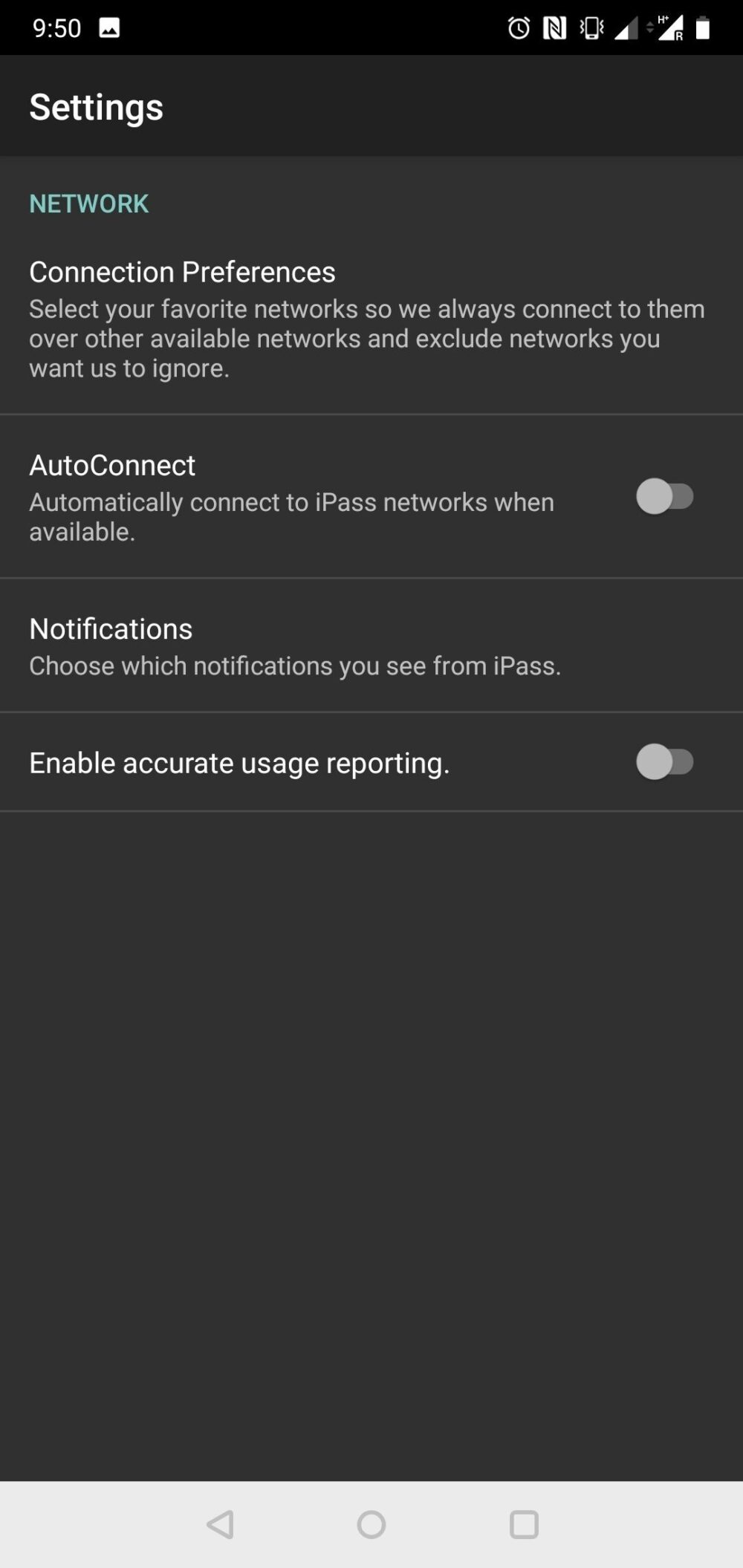The height and width of the screenshot is (1568, 743).
Task: Tap the mobile signal strength icon
Action: [x=628, y=28]
